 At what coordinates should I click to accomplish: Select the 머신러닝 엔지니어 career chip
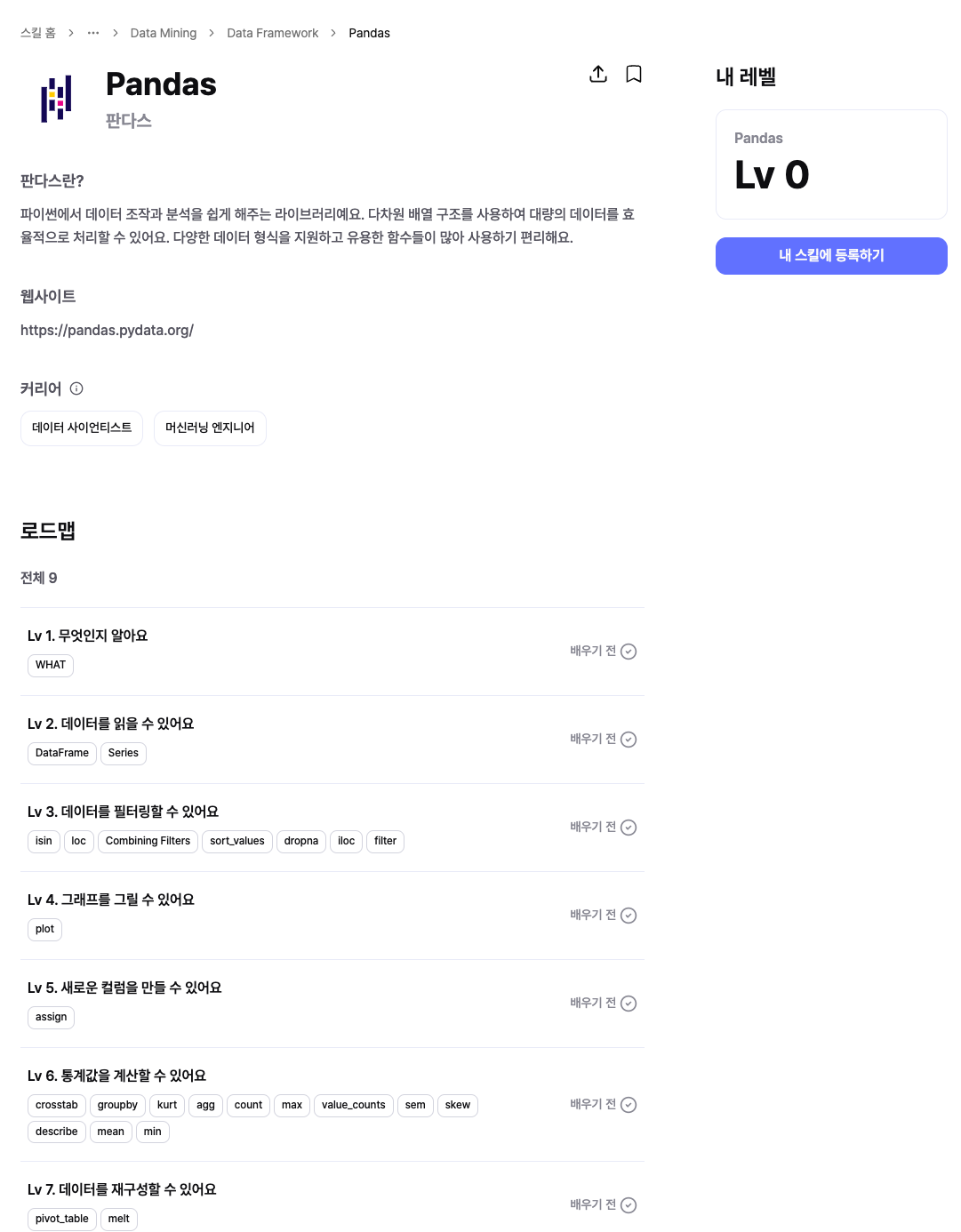210,428
